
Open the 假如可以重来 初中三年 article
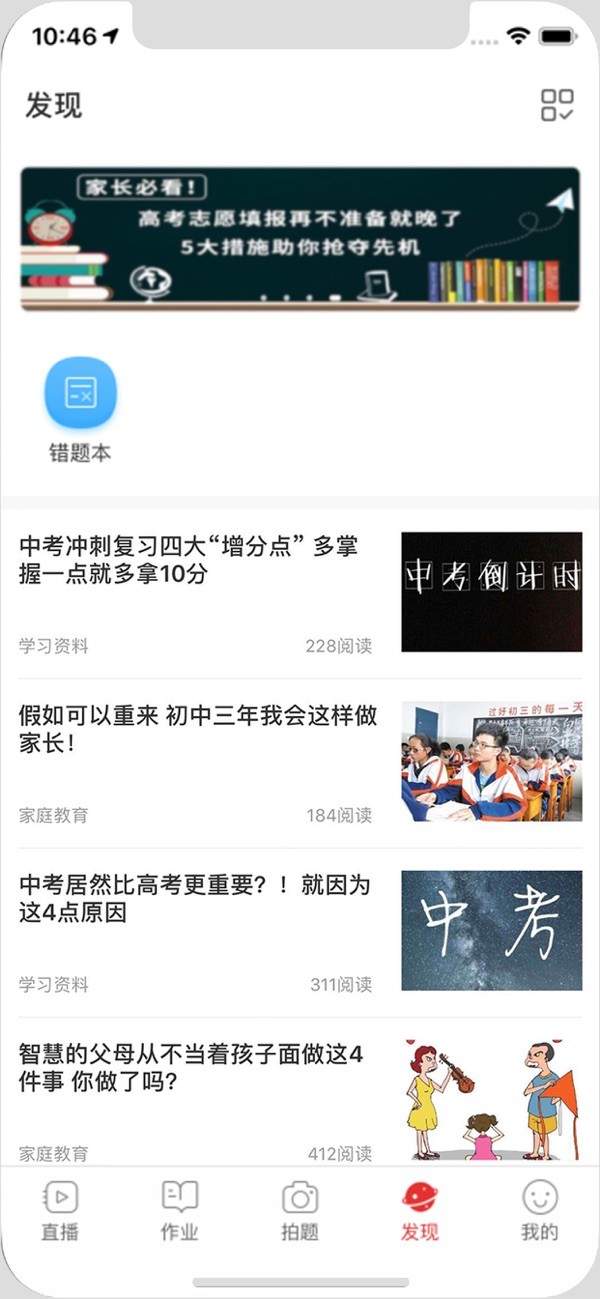[x=198, y=730]
